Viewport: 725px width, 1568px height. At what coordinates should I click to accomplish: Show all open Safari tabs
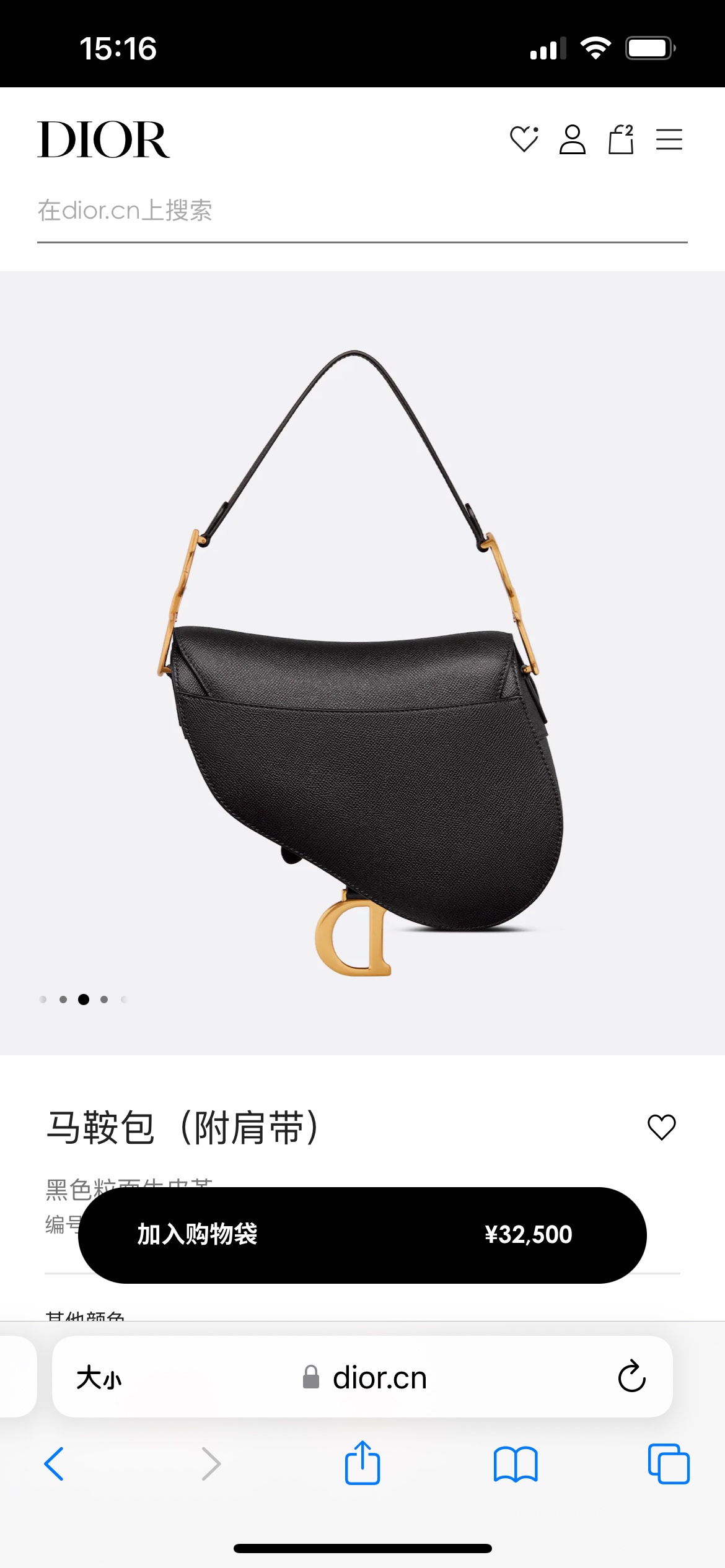pos(668,1464)
